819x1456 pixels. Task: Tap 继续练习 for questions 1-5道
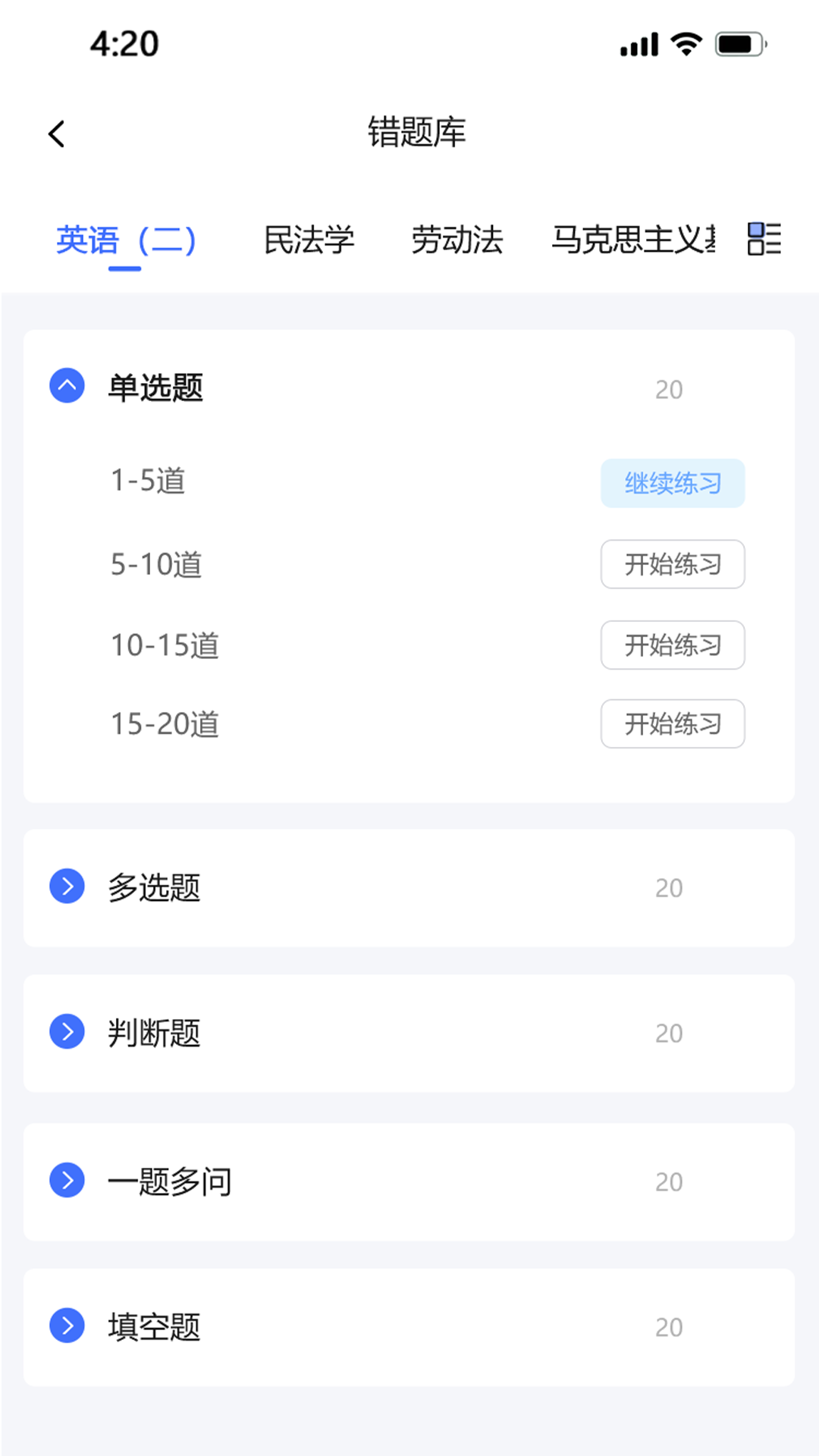click(672, 483)
